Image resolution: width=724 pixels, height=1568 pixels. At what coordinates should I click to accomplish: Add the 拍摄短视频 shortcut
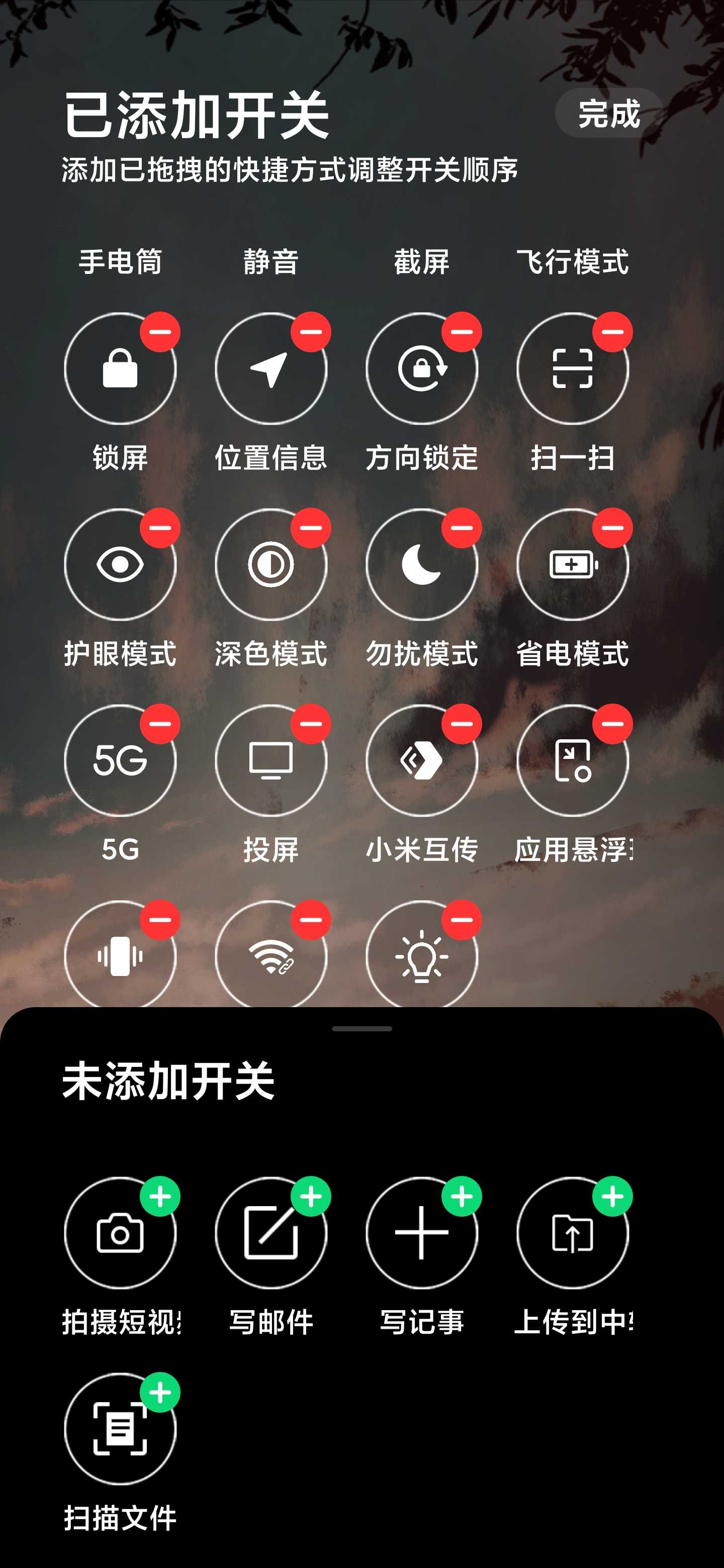coord(160,1197)
